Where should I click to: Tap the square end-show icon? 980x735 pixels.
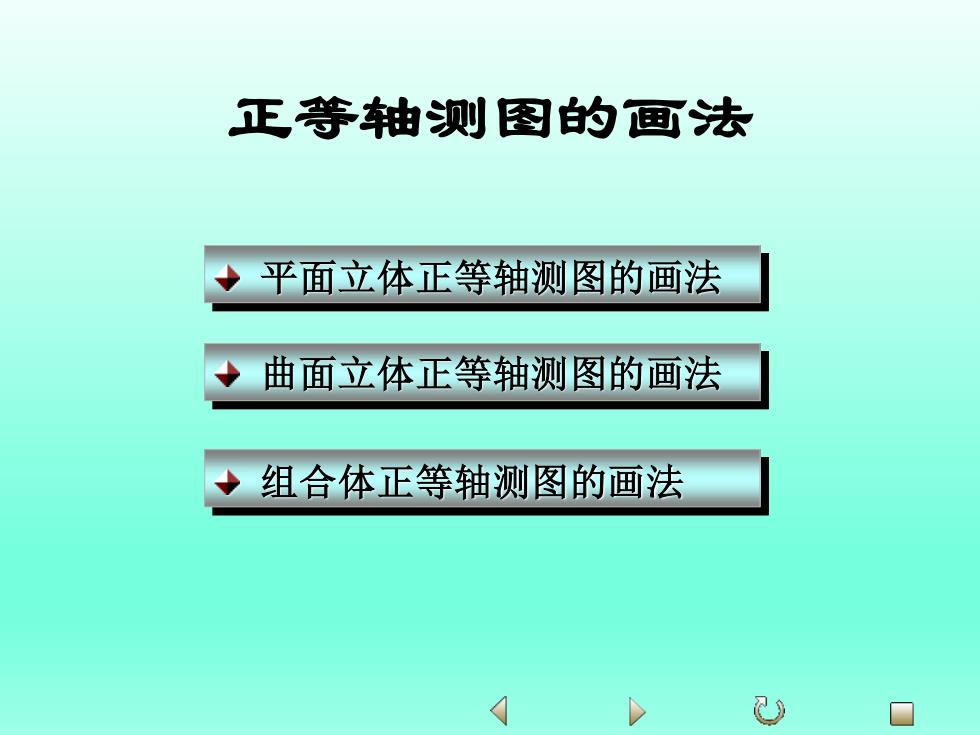point(901,713)
